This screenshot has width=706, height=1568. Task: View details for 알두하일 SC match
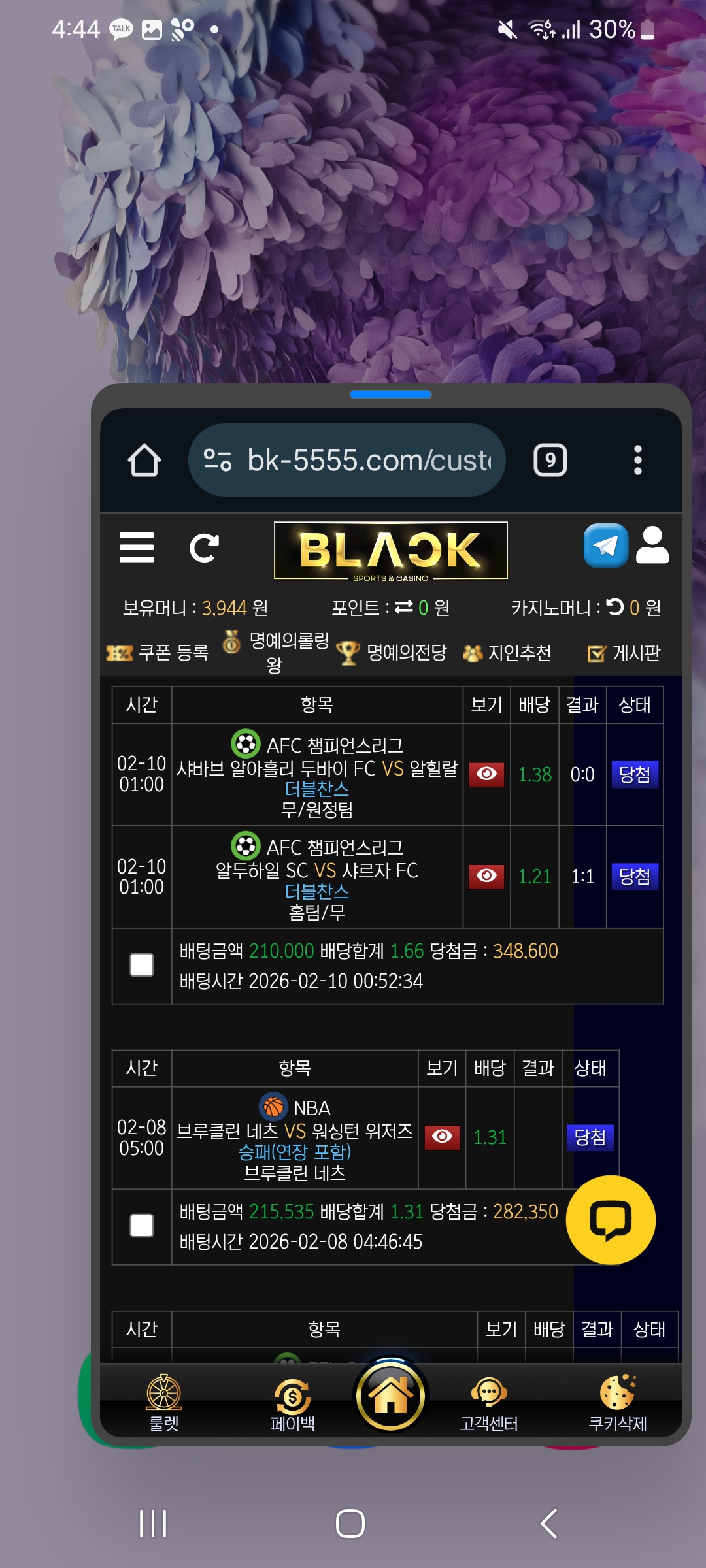(486, 876)
